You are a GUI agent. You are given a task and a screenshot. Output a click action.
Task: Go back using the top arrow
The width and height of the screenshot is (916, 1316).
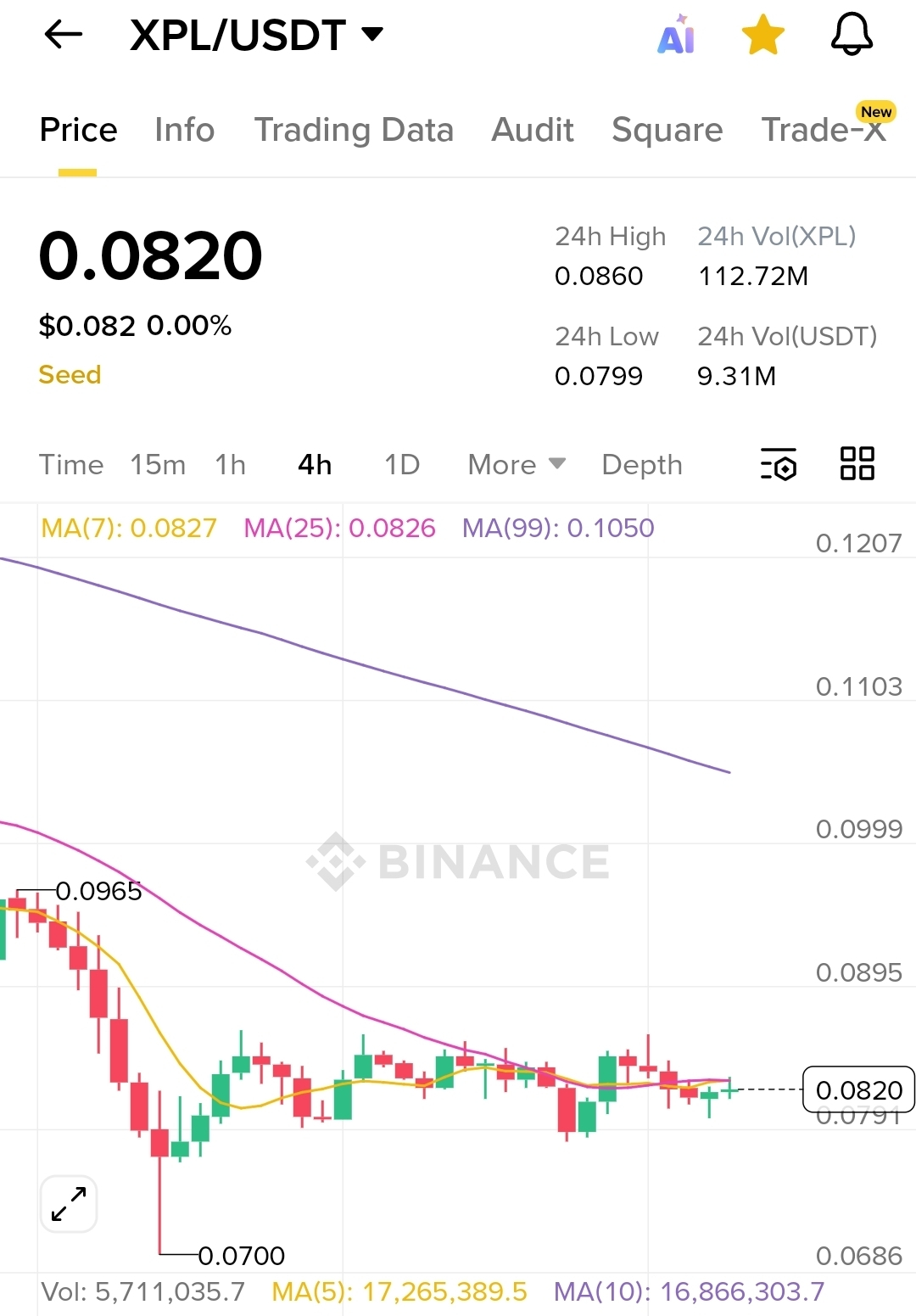pos(63,35)
